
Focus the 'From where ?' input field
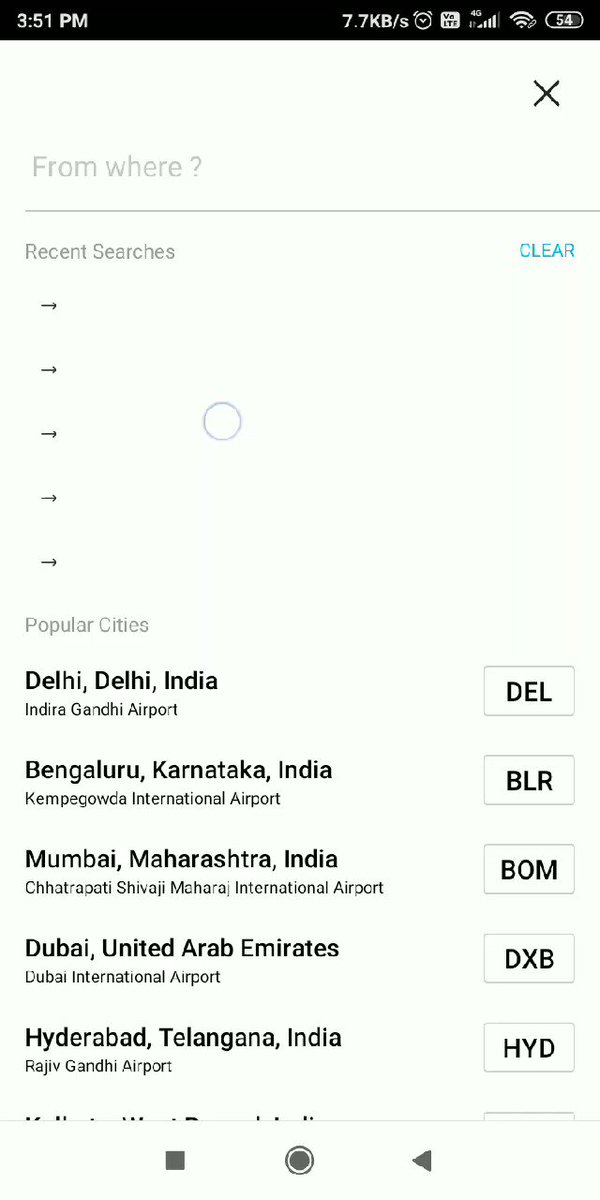click(x=300, y=167)
